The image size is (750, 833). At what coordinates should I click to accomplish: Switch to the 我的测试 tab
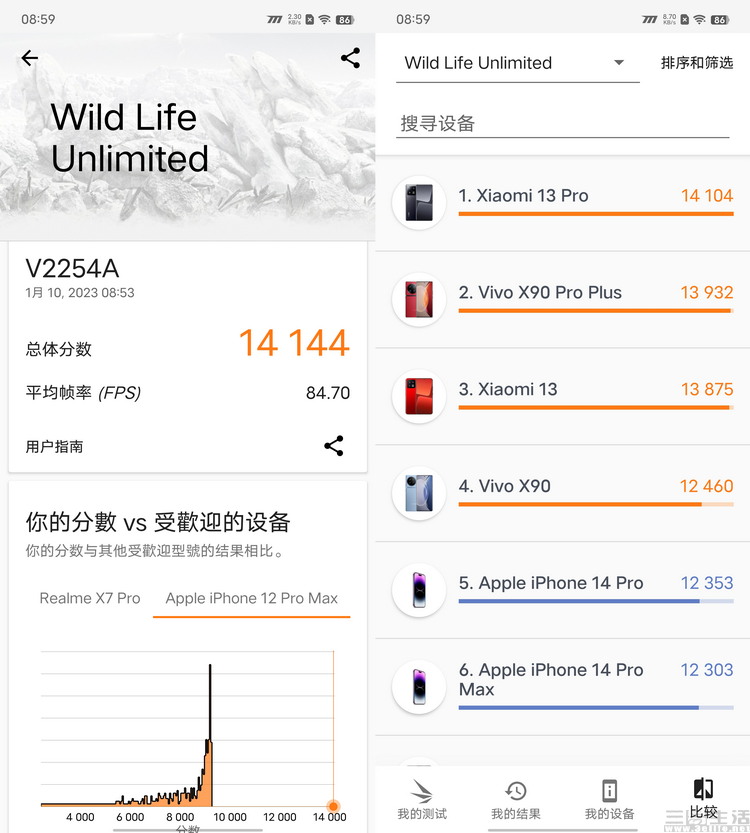click(422, 800)
